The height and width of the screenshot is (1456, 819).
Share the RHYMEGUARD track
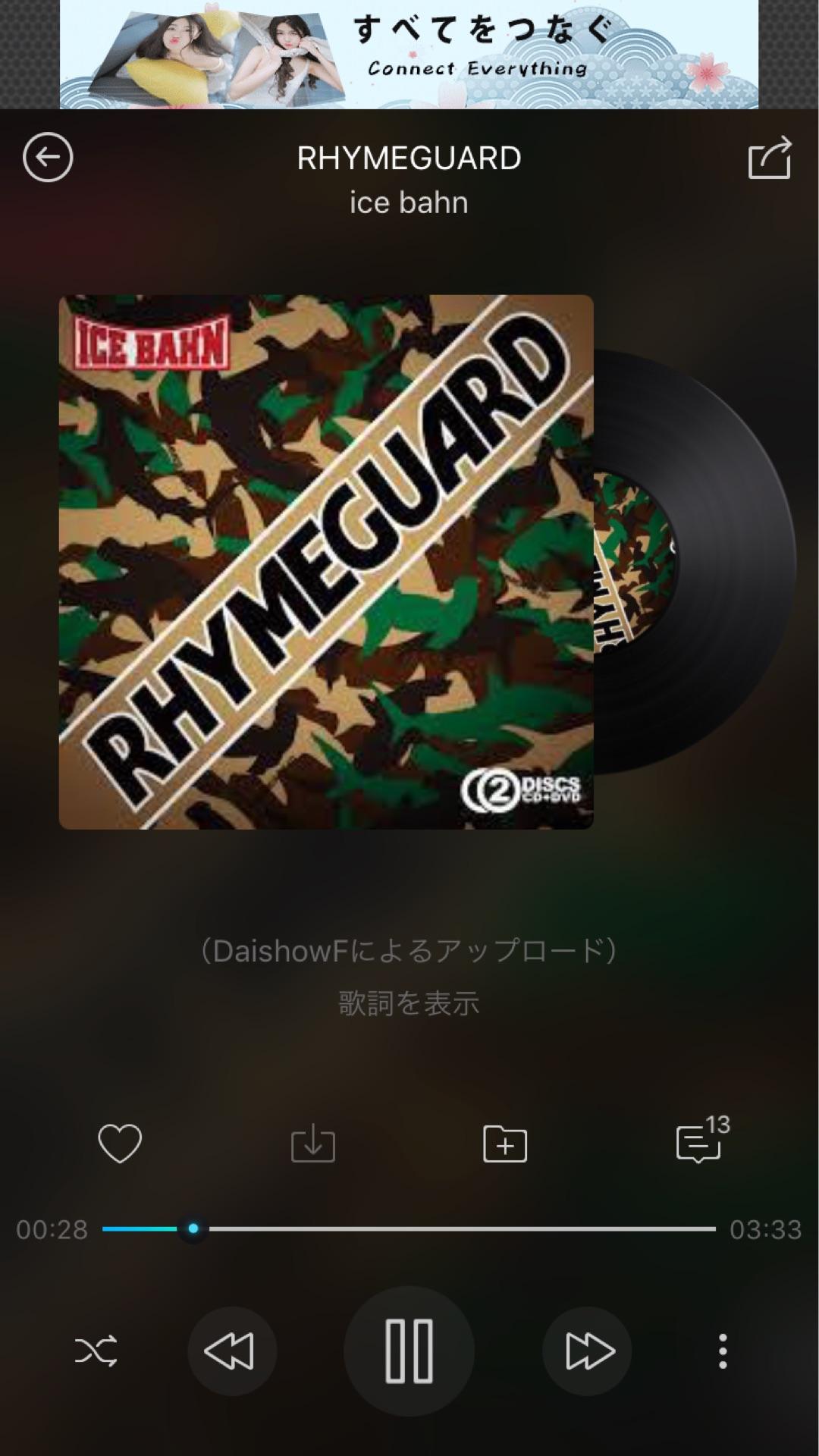[770, 158]
